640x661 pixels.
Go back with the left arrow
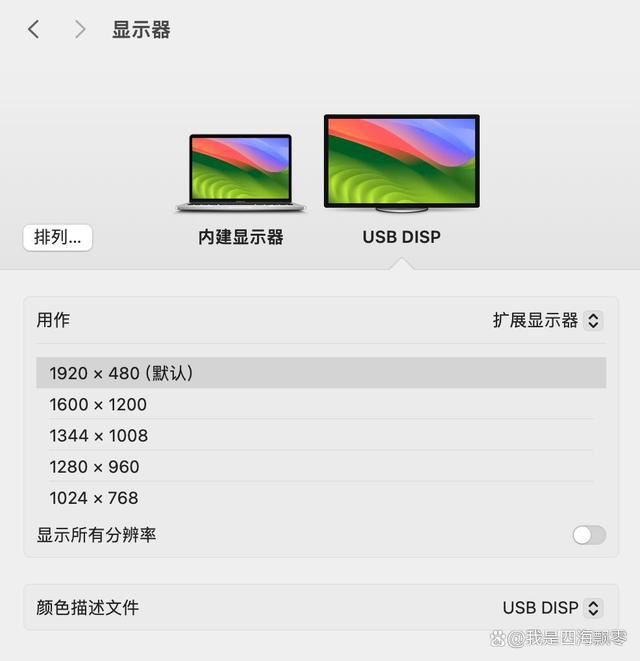[x=34, y=30]
